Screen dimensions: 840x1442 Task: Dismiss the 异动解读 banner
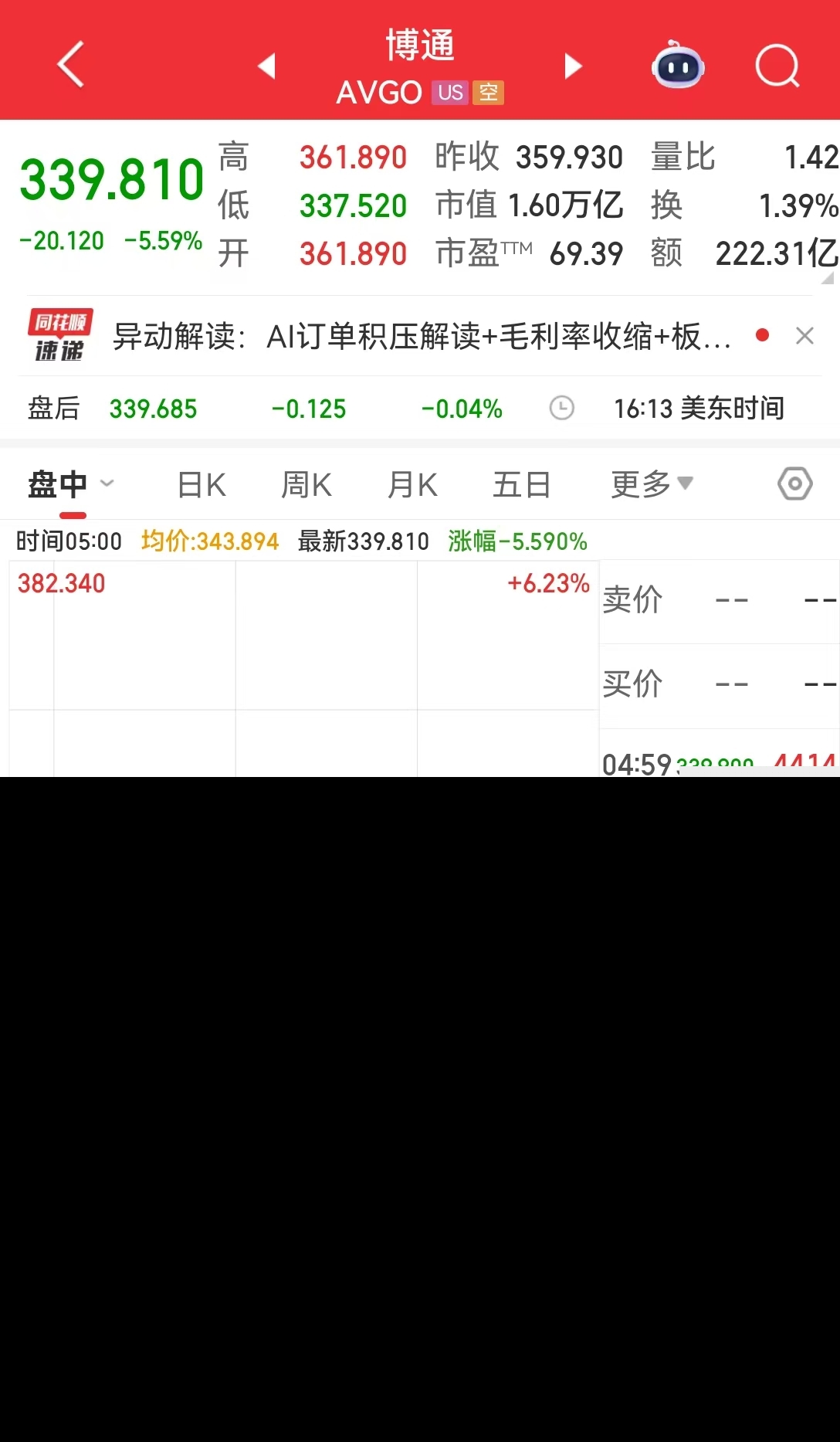804,336
